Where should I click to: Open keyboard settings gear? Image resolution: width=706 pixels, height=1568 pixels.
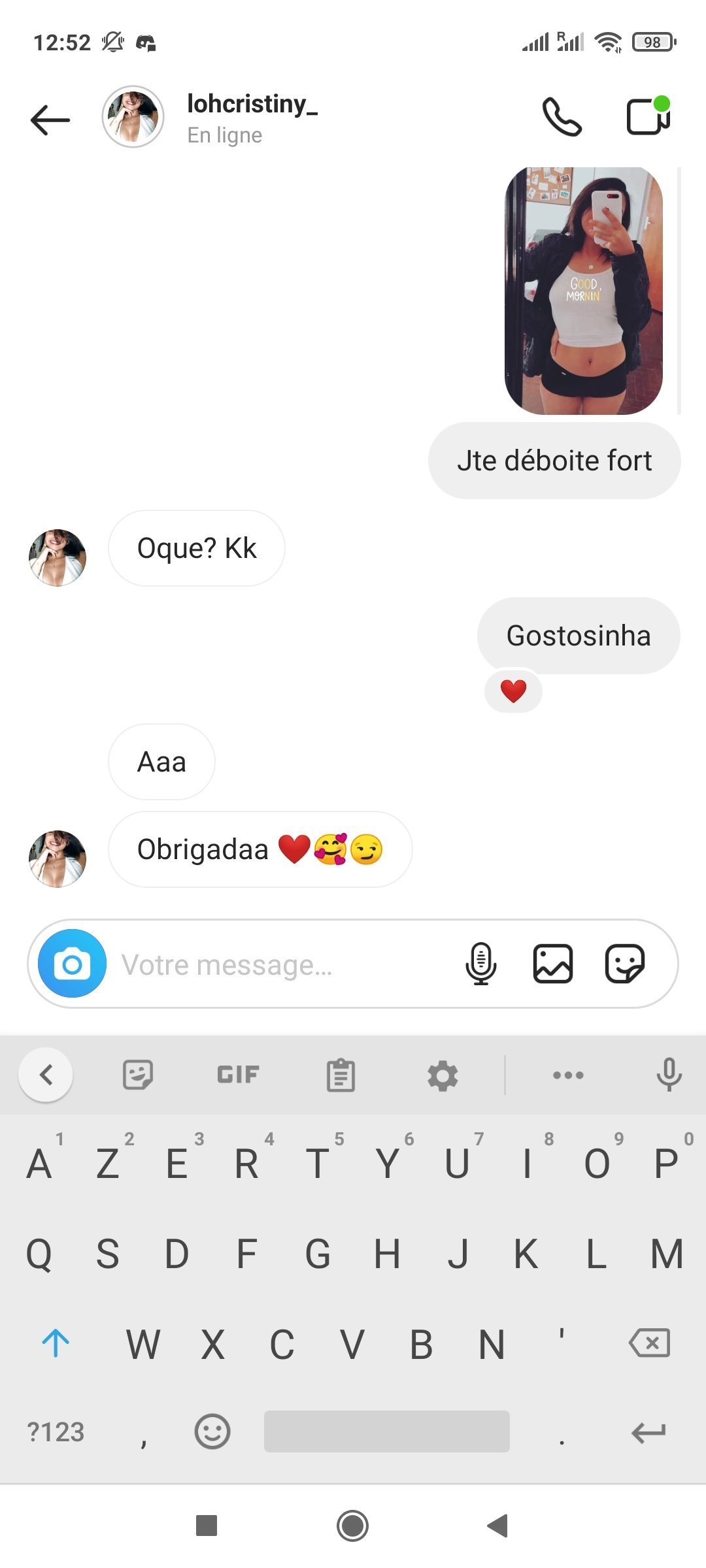point(443,1075)
